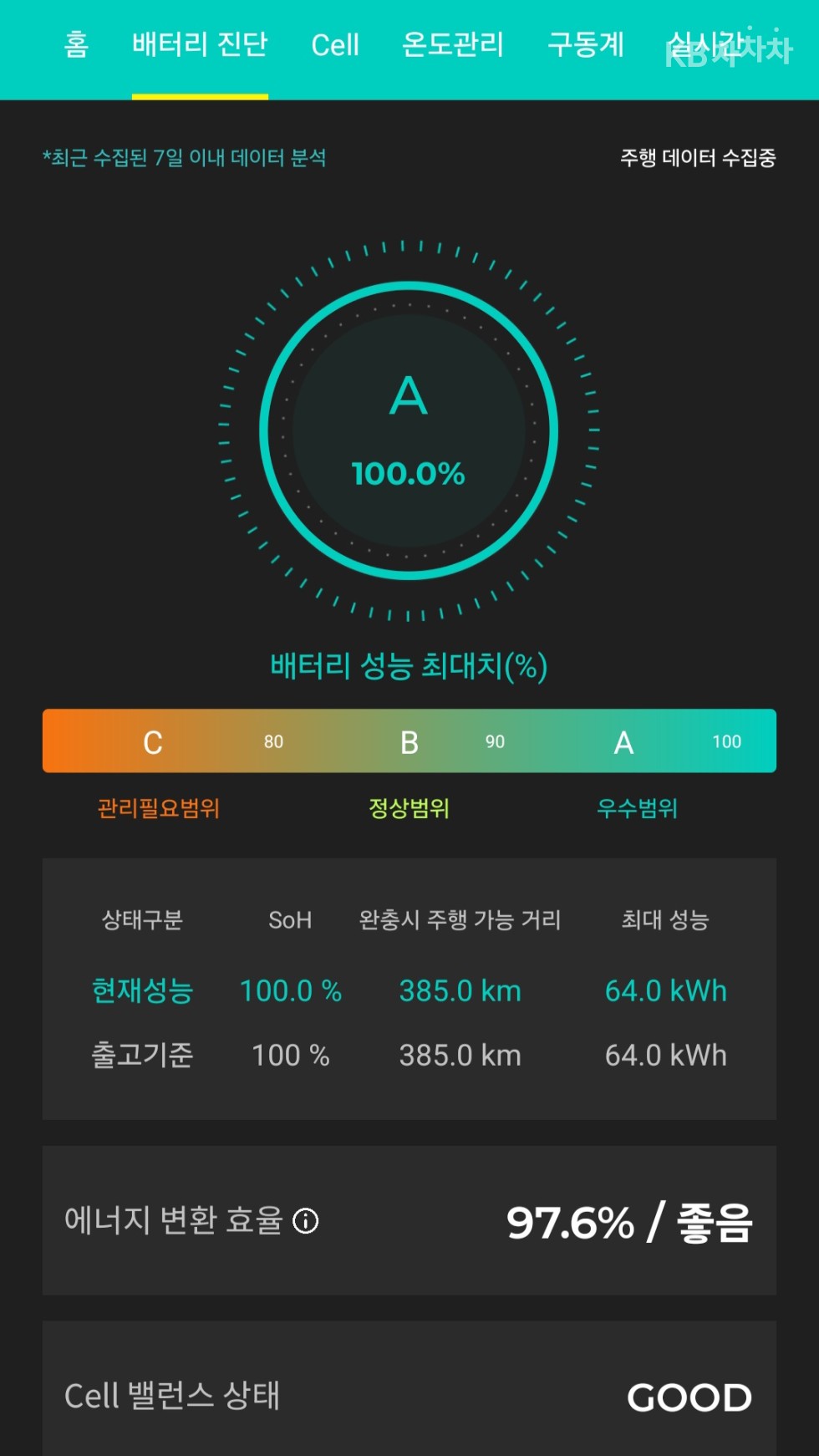This screenshot has height=1456, width=819.
Task: Open the 실시간 tab
Action: [706, 44]
